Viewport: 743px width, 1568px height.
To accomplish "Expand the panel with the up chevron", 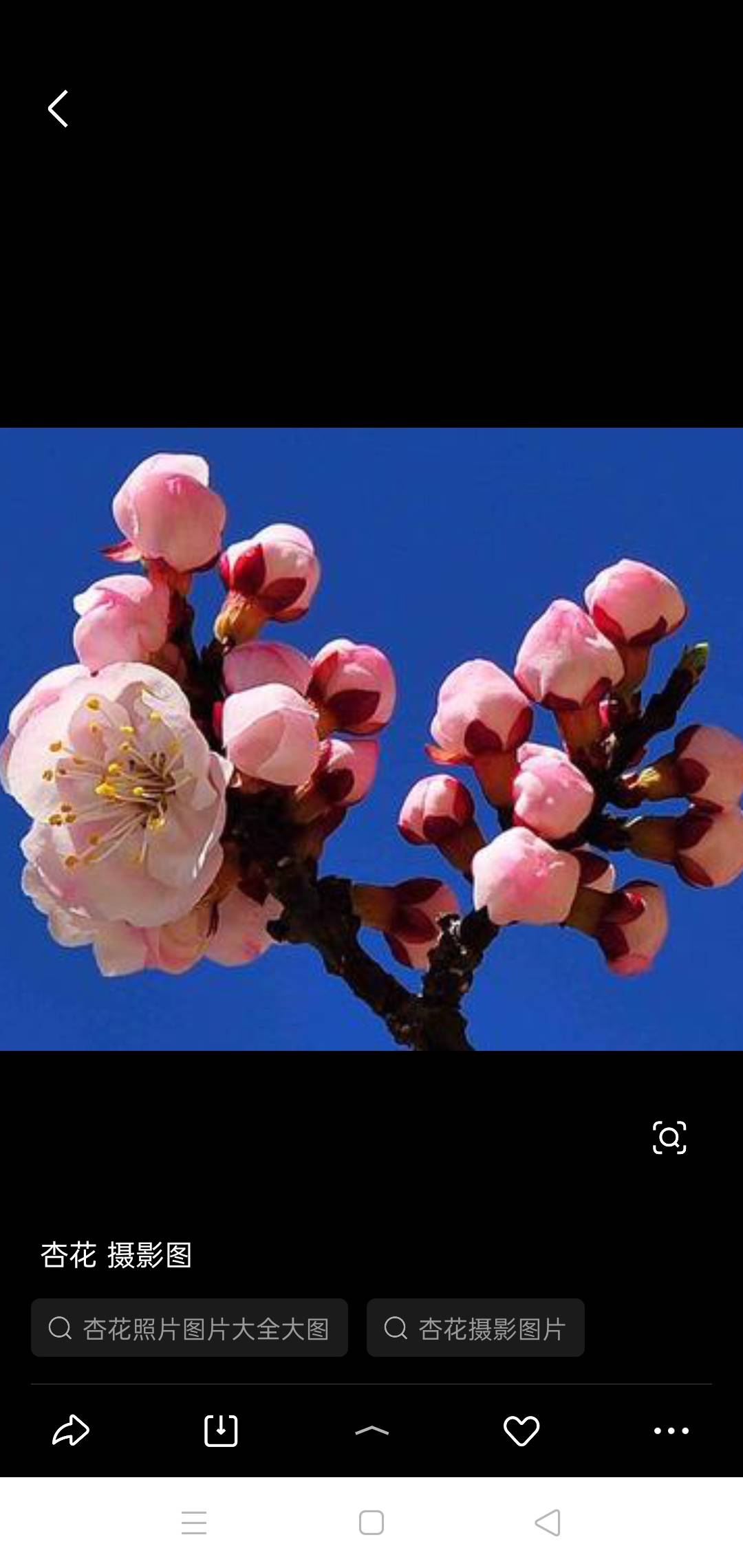I will (371, 1430).
